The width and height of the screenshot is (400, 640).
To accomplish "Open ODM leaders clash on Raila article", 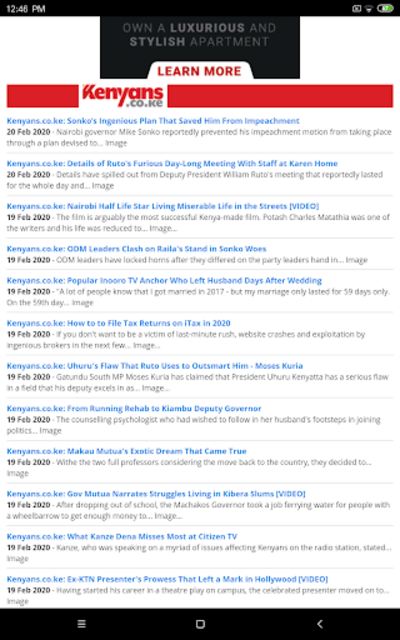I will tap(136, 249).
